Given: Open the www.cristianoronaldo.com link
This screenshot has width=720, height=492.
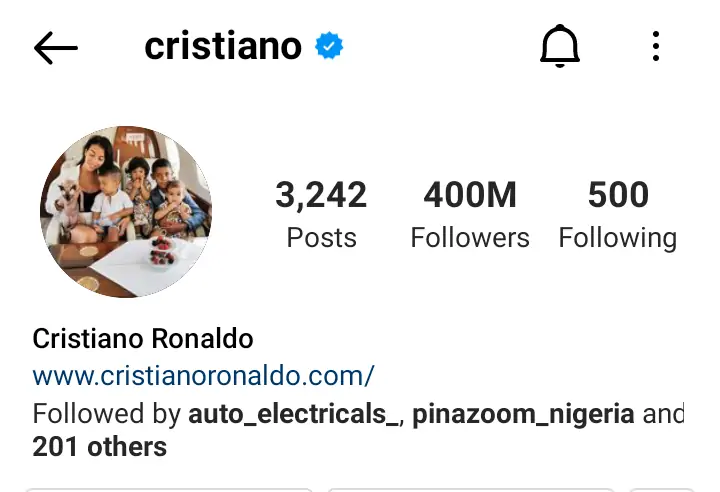Looking at the screenshot, I should 203,376.
